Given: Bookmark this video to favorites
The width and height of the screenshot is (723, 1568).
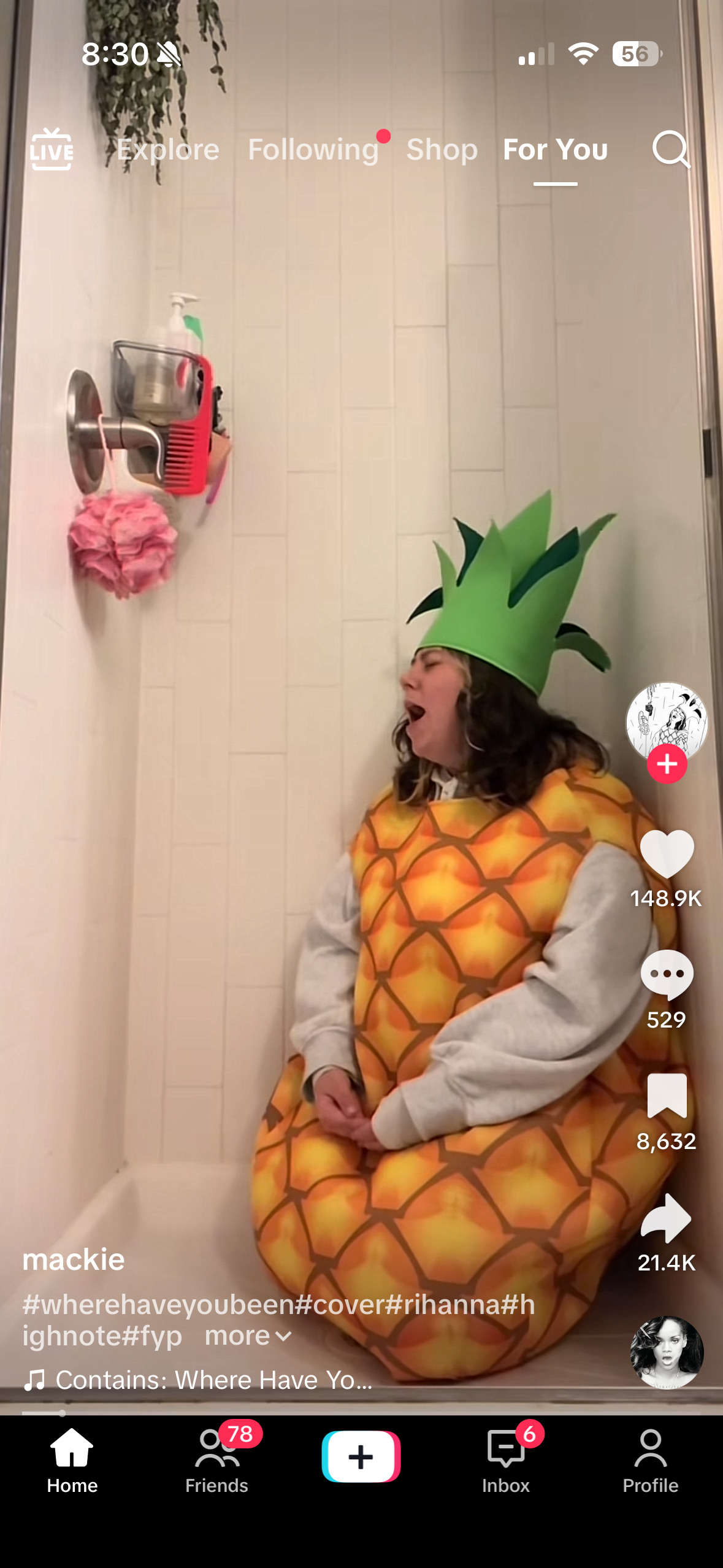Looking at the screenshot, I should pos(667,1096).
